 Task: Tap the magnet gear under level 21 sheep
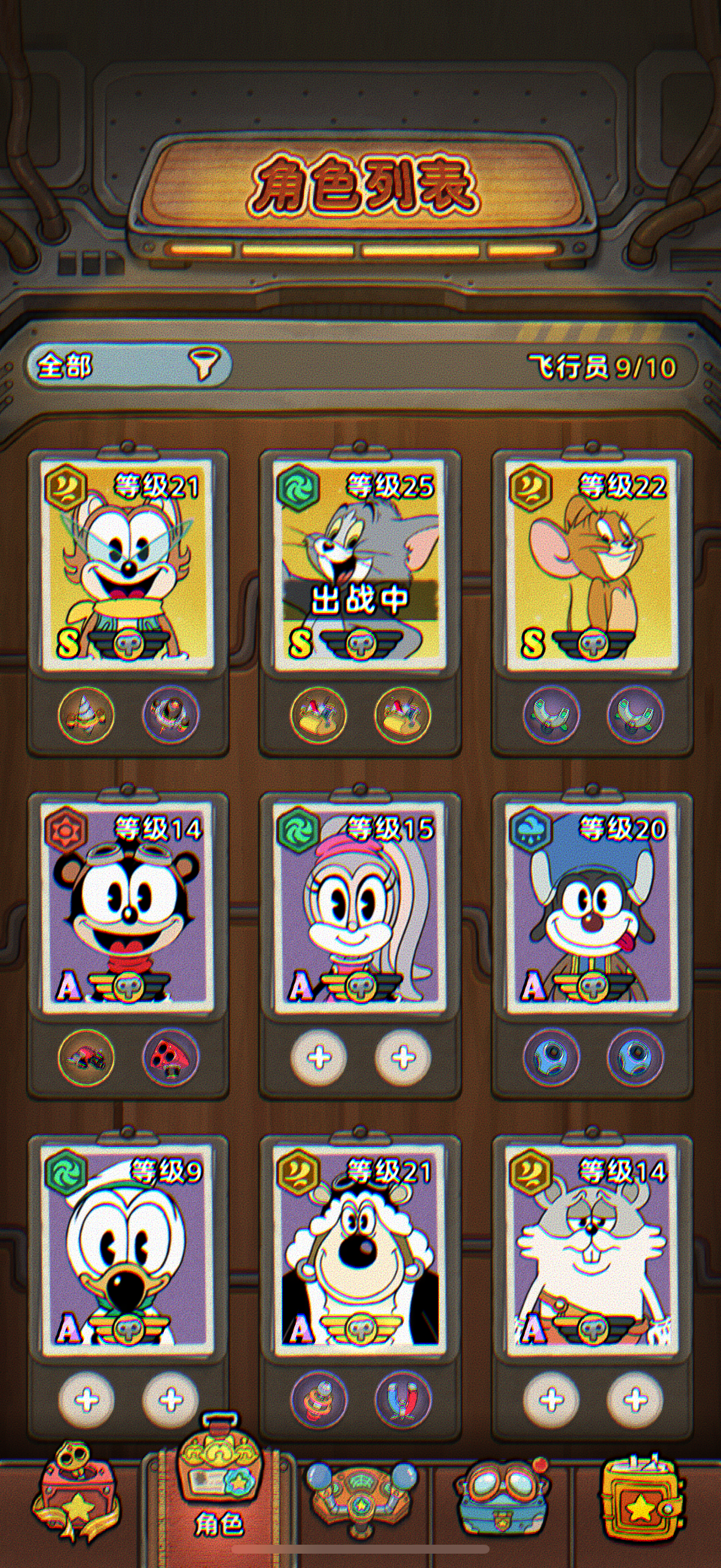(403, 1399)
